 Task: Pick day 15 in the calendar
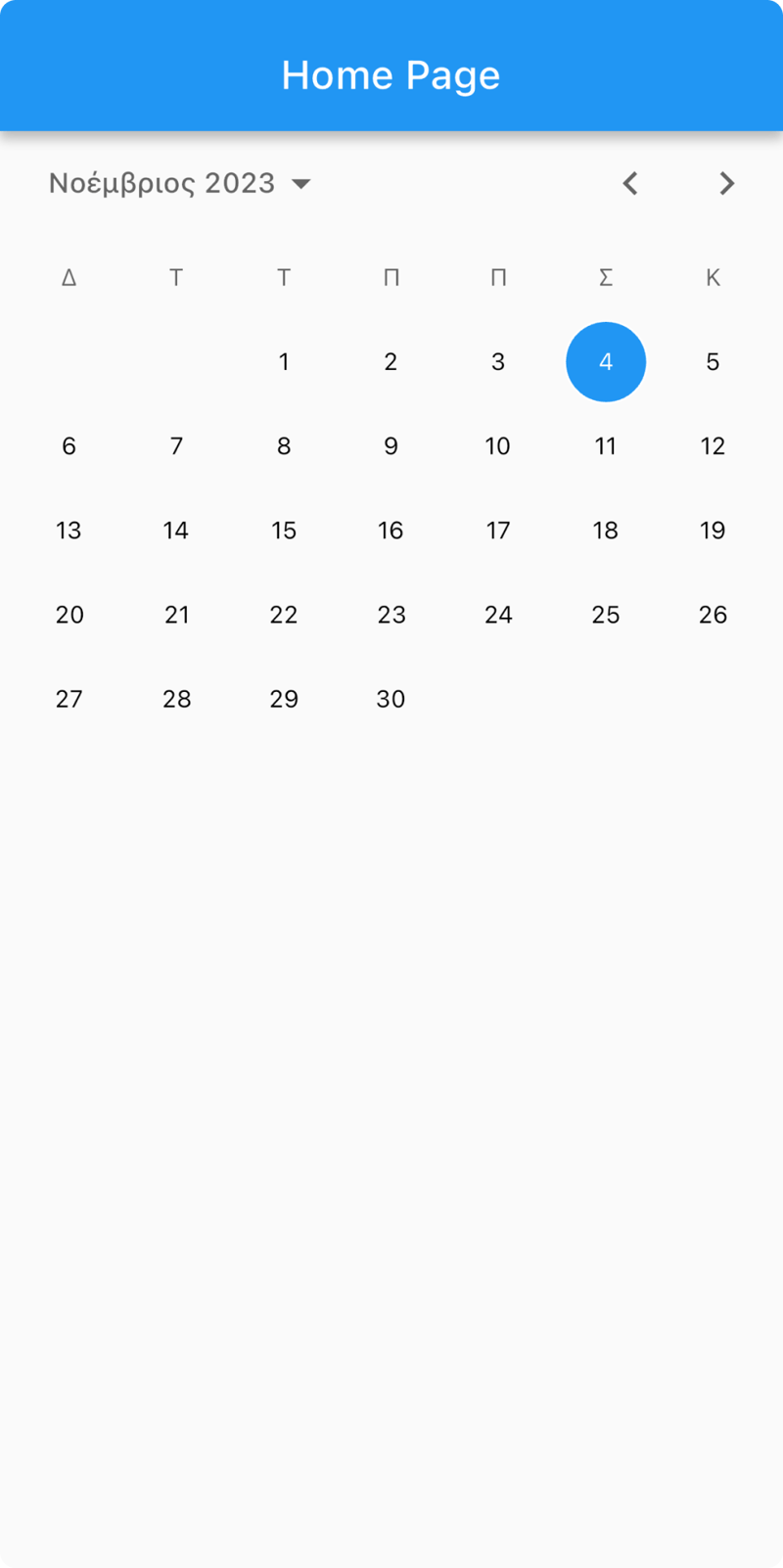click(284, 530)
